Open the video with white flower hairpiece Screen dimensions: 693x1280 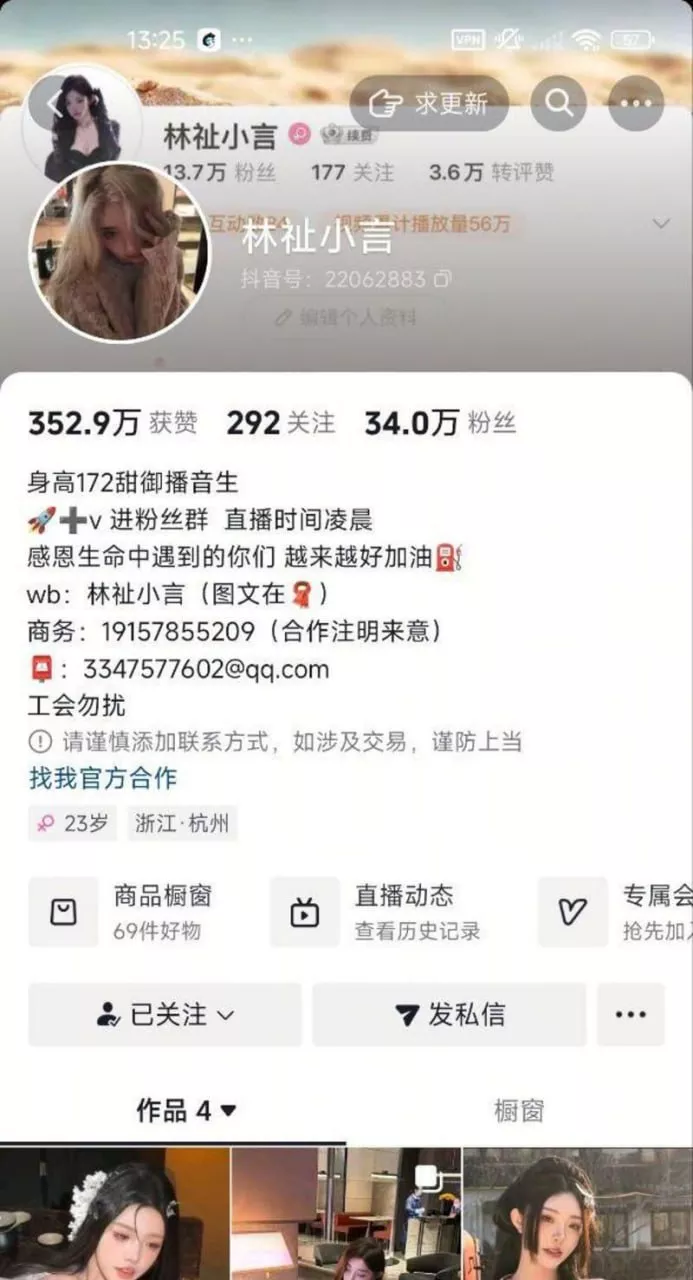tap(115, 1215)
